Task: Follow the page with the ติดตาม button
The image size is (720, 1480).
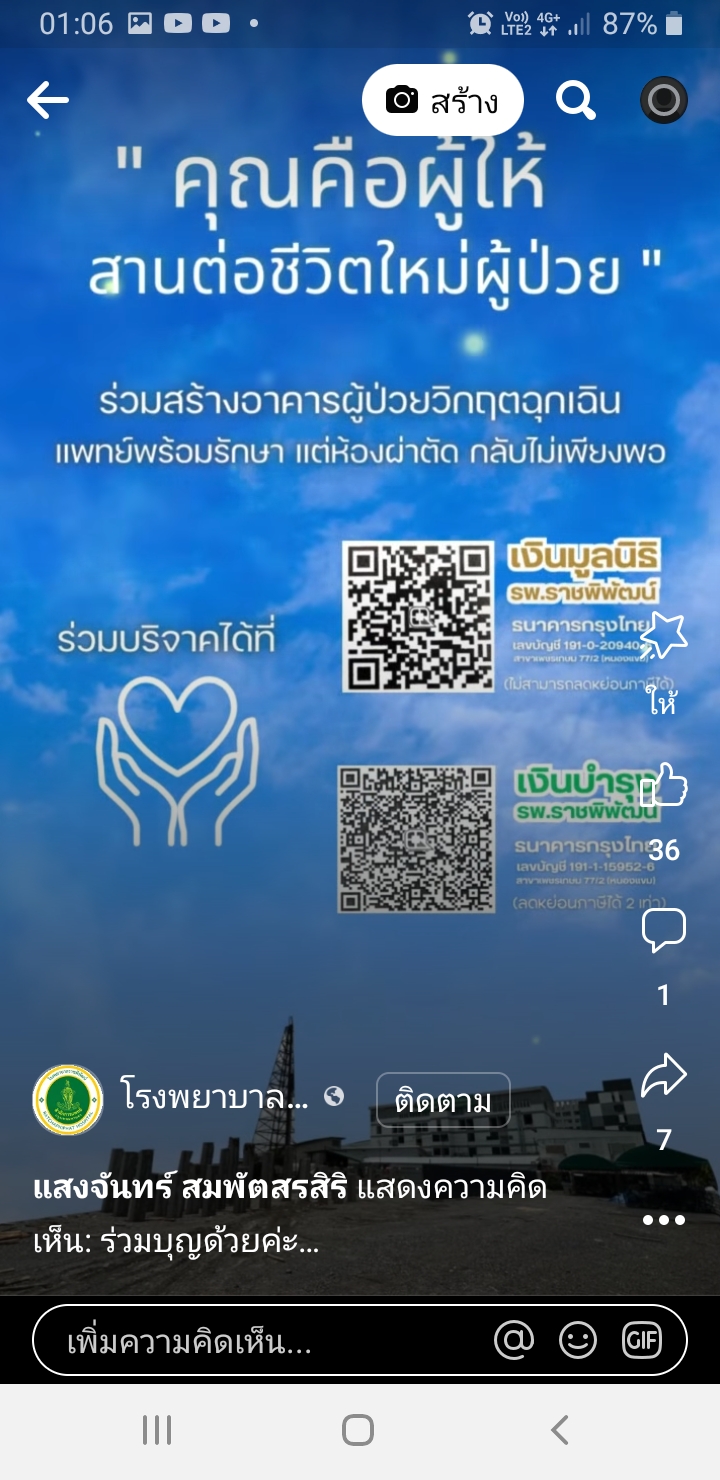Action: click(x=443, y=1100)
